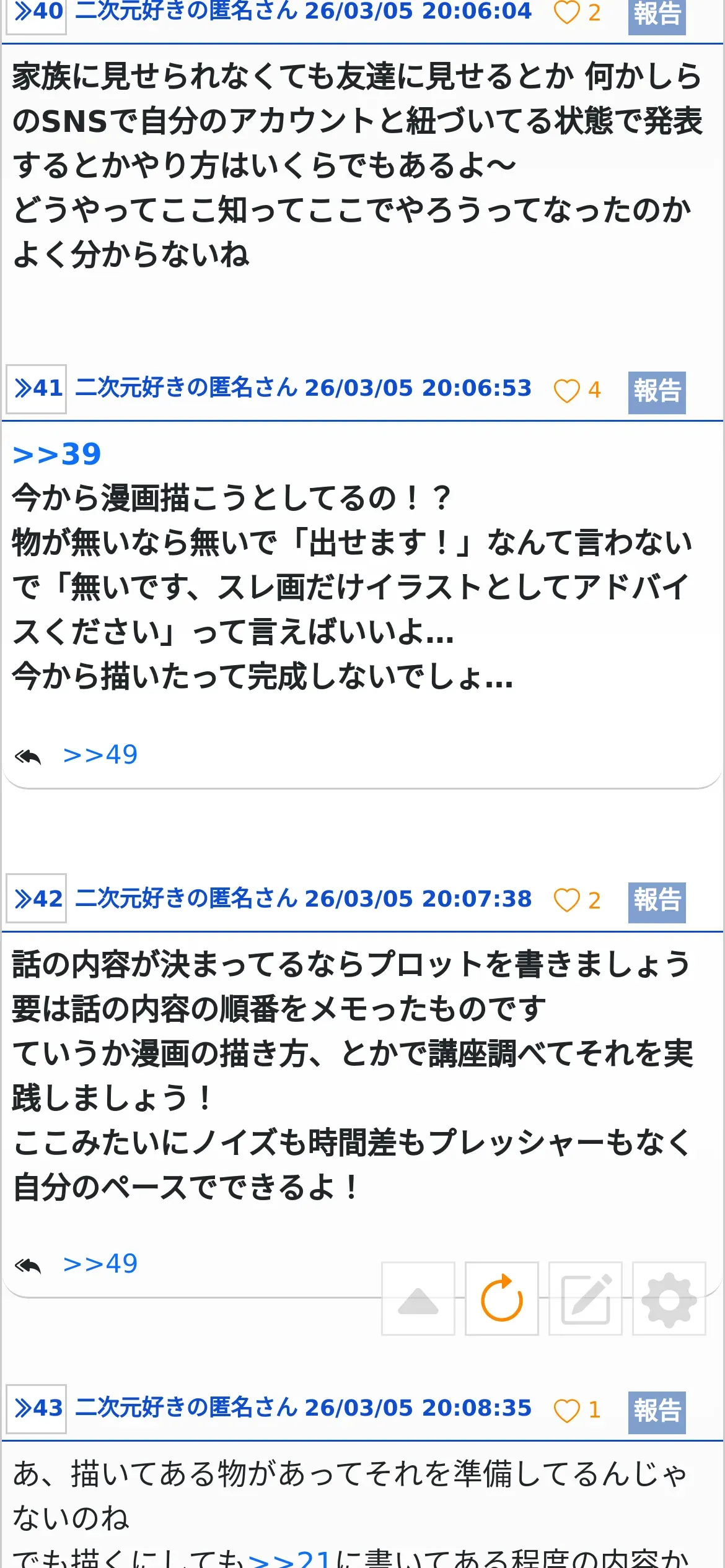725x1568 pixels.
Task: Like post 43 with the heart
Action: point(566,1410)
